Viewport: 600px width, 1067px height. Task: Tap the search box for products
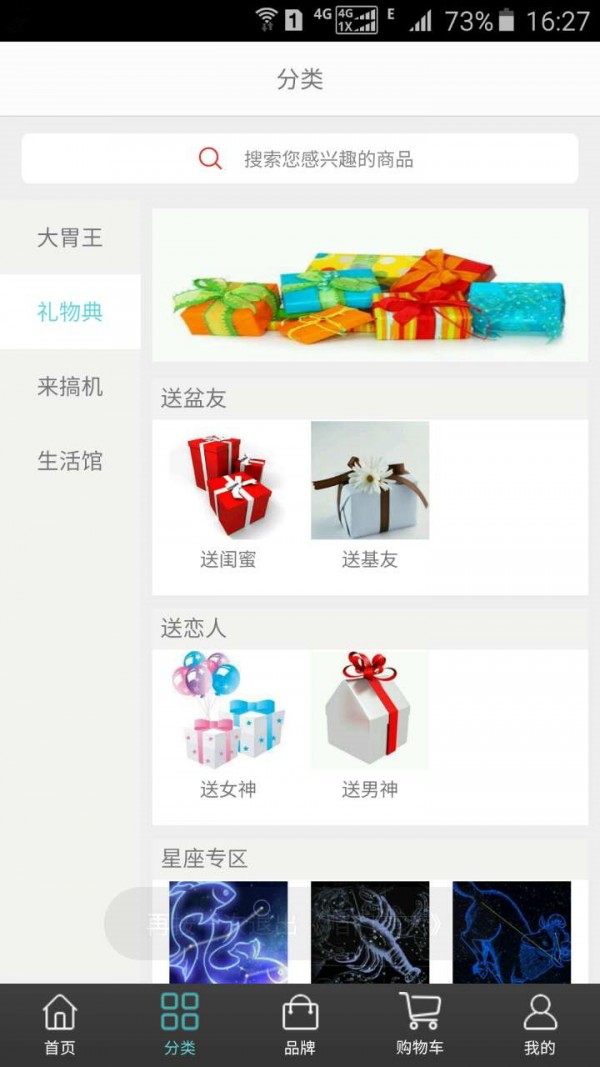(x=300, y=159)
